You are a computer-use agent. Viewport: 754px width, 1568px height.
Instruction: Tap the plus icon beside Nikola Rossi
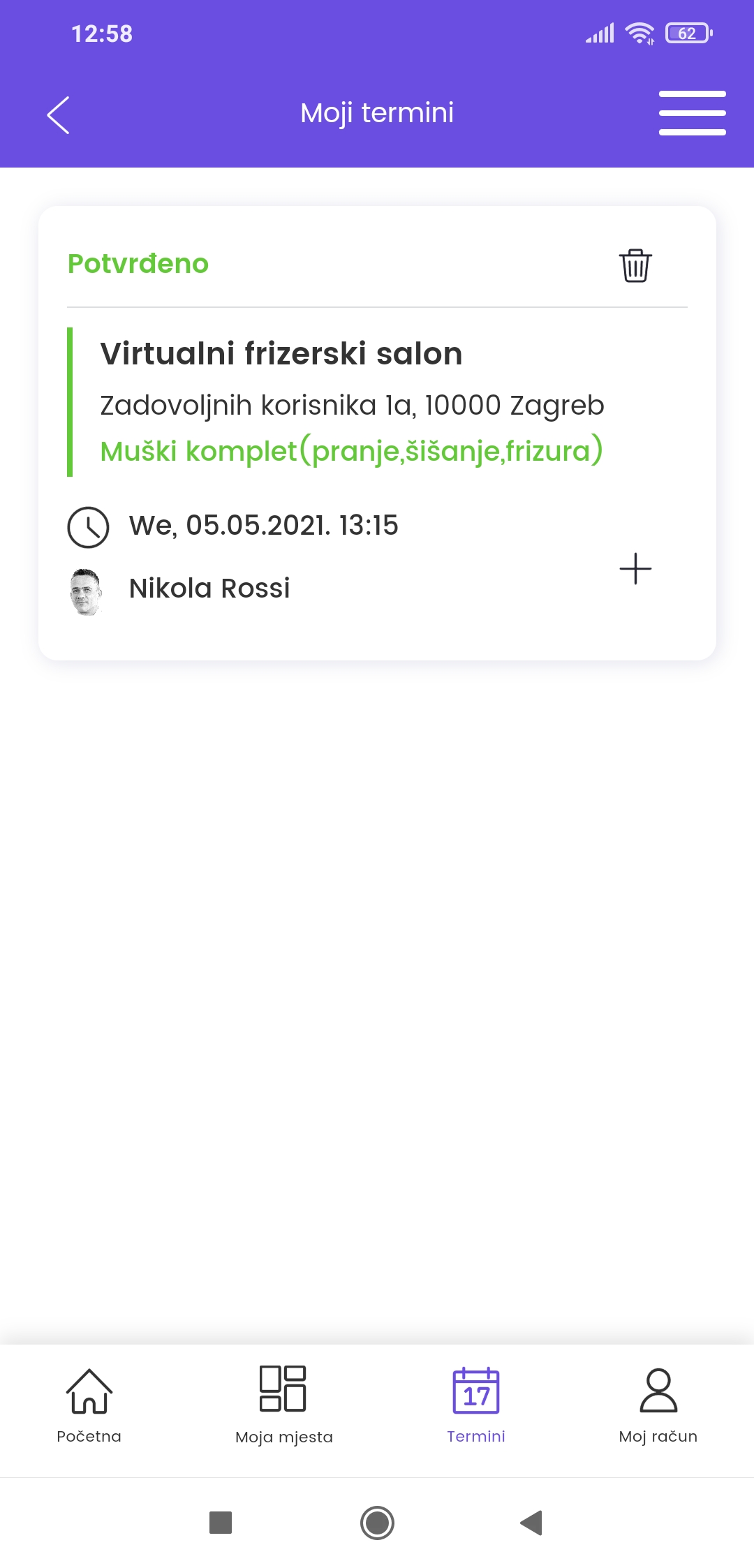tap(635, 568)
